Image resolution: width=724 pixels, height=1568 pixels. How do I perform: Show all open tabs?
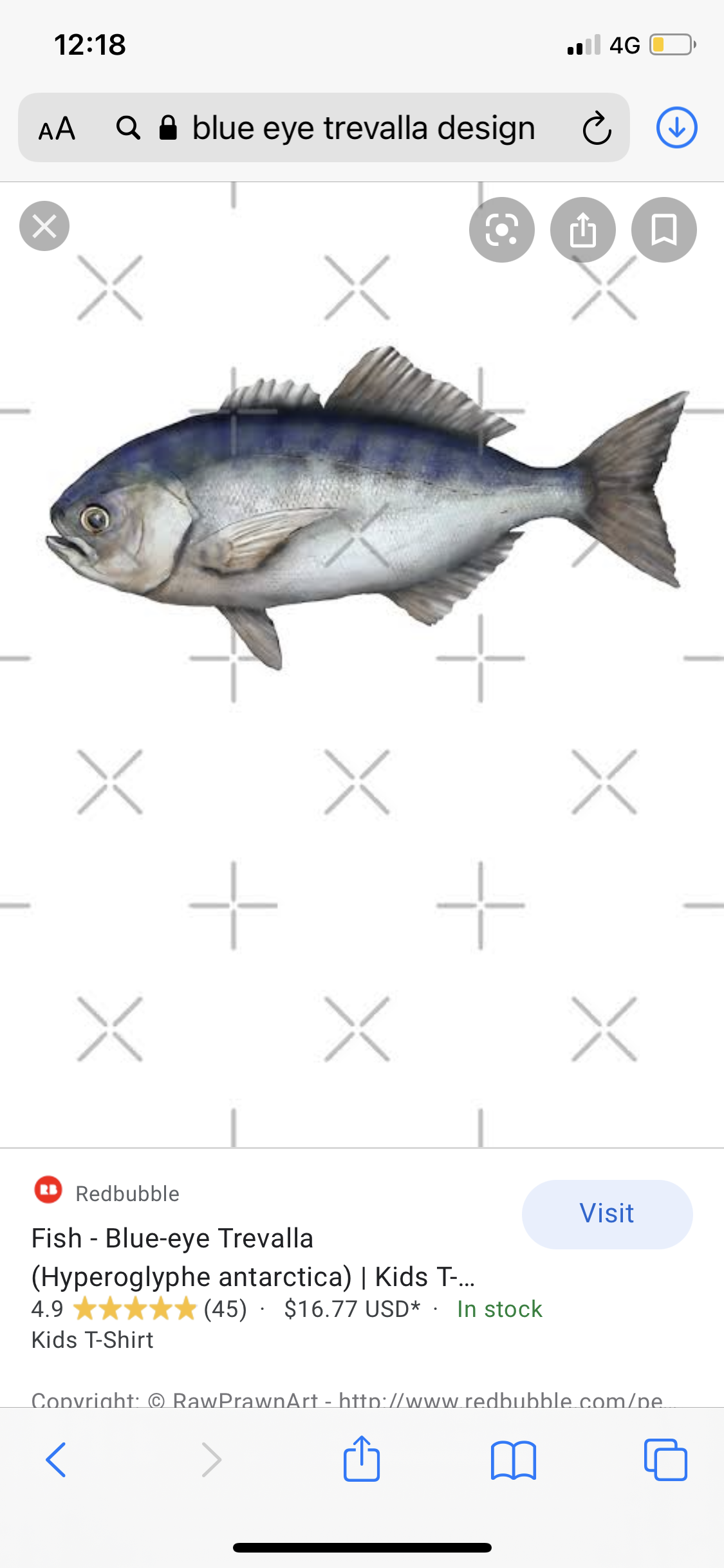click(665, 1459)
